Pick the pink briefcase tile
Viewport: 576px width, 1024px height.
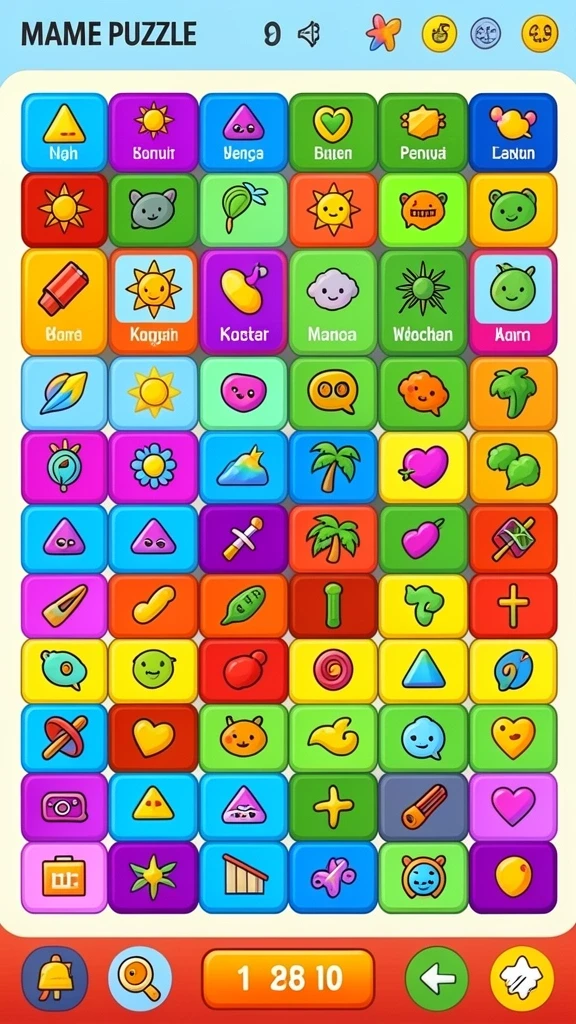tap(64, 877)
